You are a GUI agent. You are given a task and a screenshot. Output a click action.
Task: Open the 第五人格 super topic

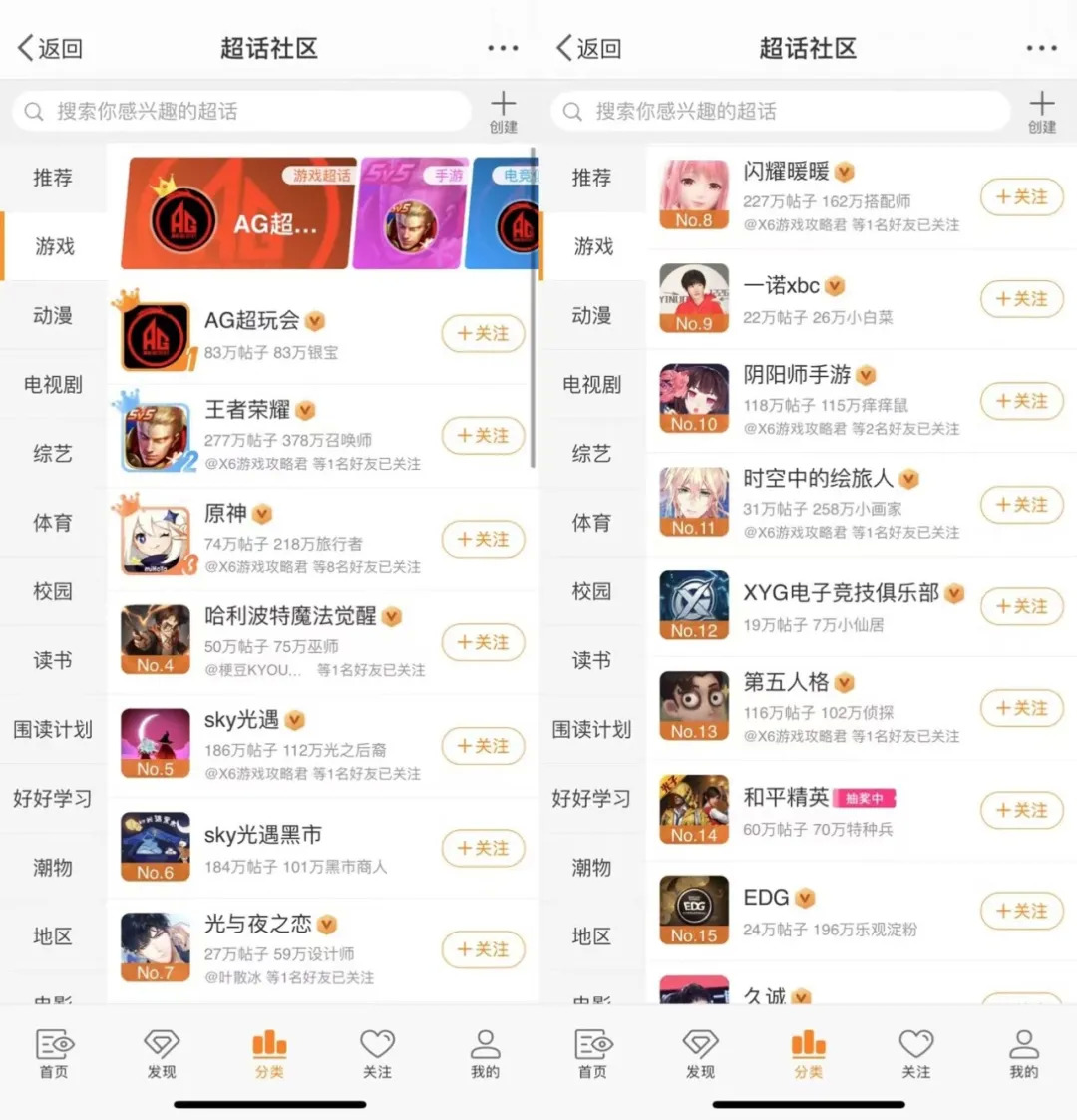[786, 683]
